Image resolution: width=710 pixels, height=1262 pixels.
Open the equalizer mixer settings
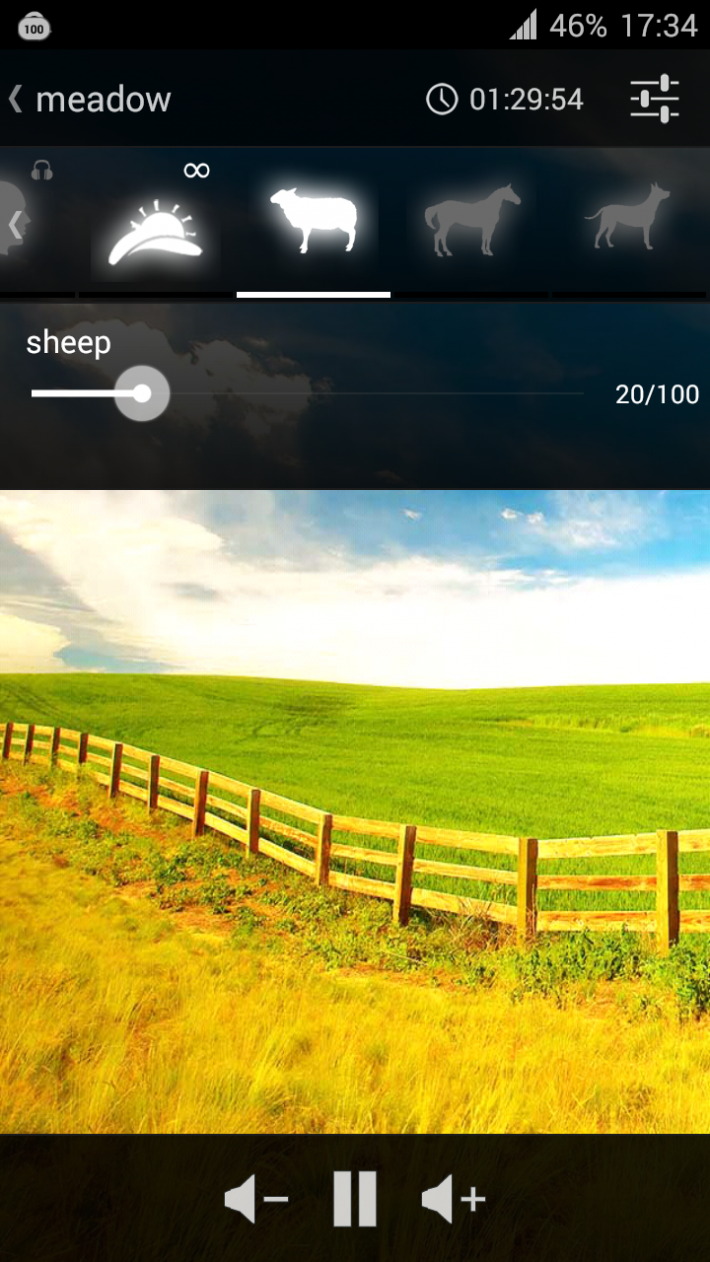click(654, 99)
